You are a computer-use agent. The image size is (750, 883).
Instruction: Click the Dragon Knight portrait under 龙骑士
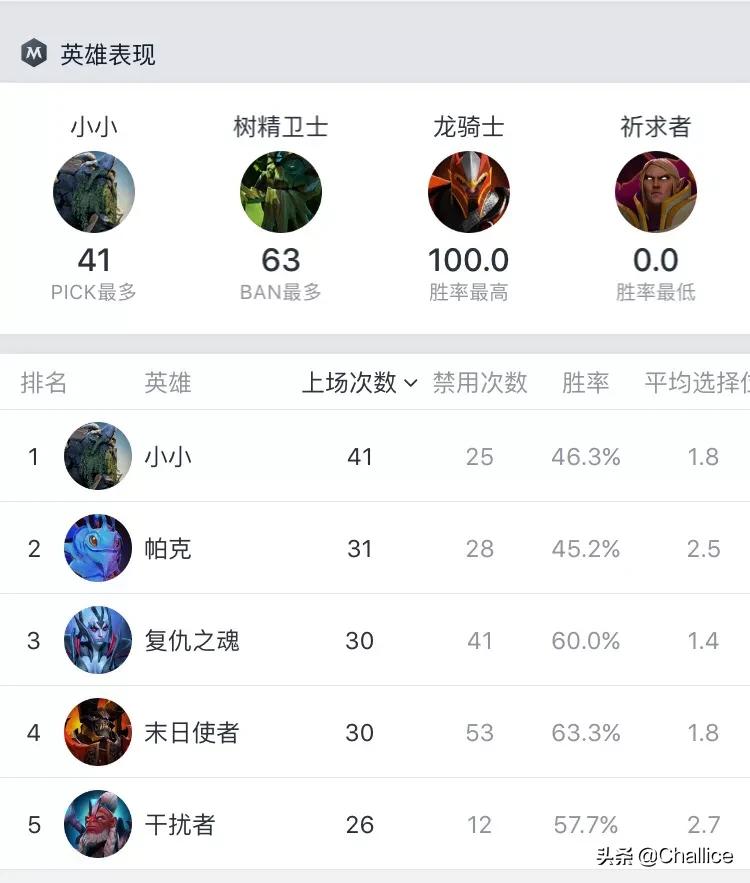pyautogui.click(x=468, y=192)
